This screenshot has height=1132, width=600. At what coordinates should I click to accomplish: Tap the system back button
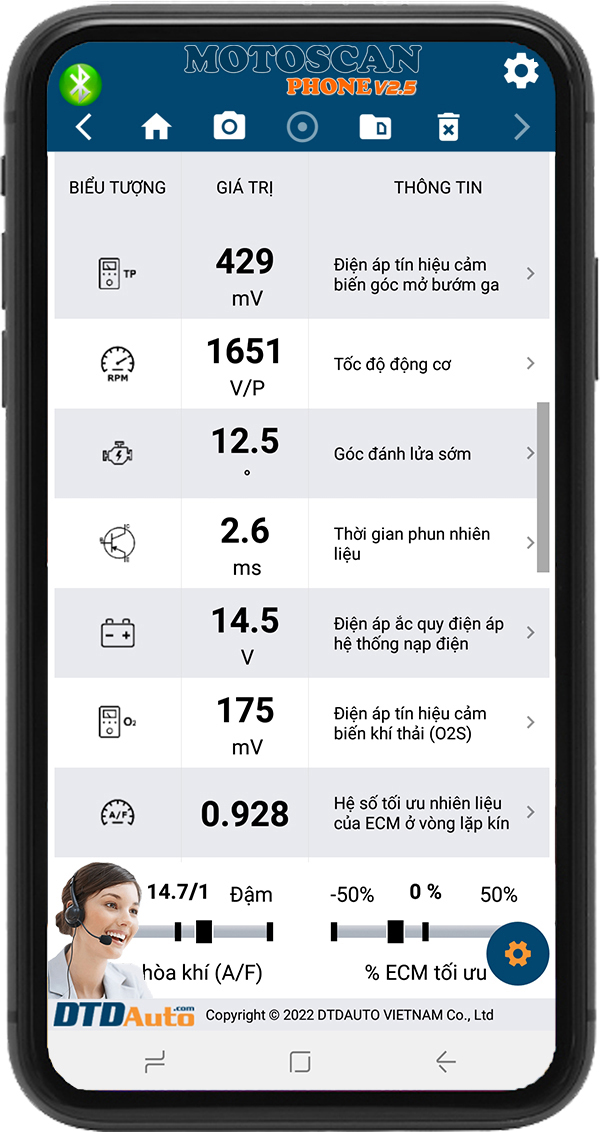(445, 1061)
